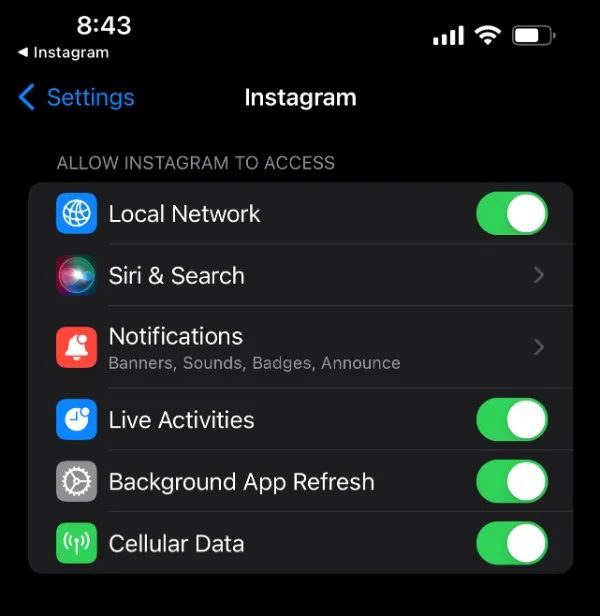
Task: Switch off Cellular Data for Instagram
Action: click(x=511, y=544)
